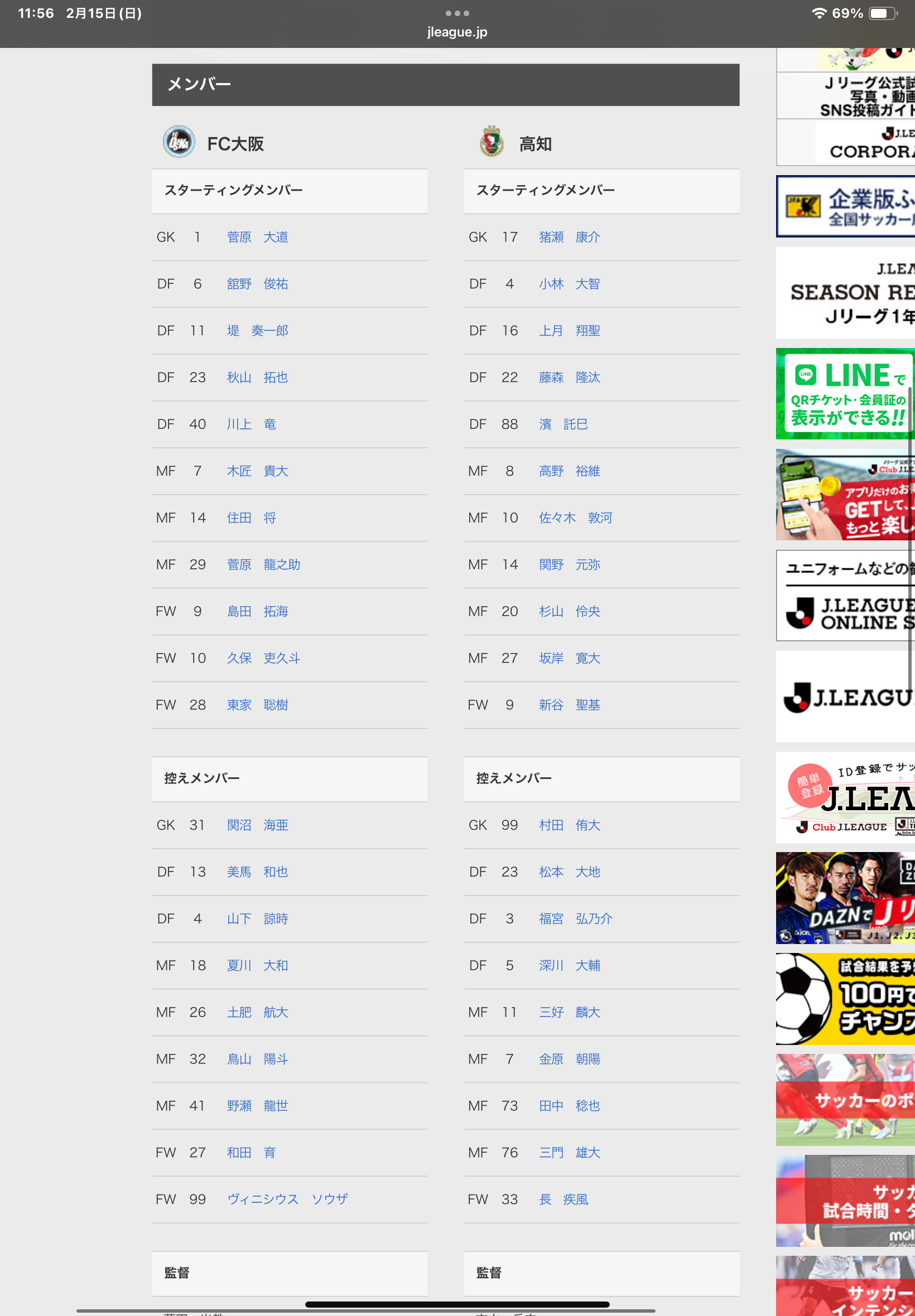Open 舘野 俊祐's player page
The width and height of the screenshot is (915, 1316).
(257, 284)
